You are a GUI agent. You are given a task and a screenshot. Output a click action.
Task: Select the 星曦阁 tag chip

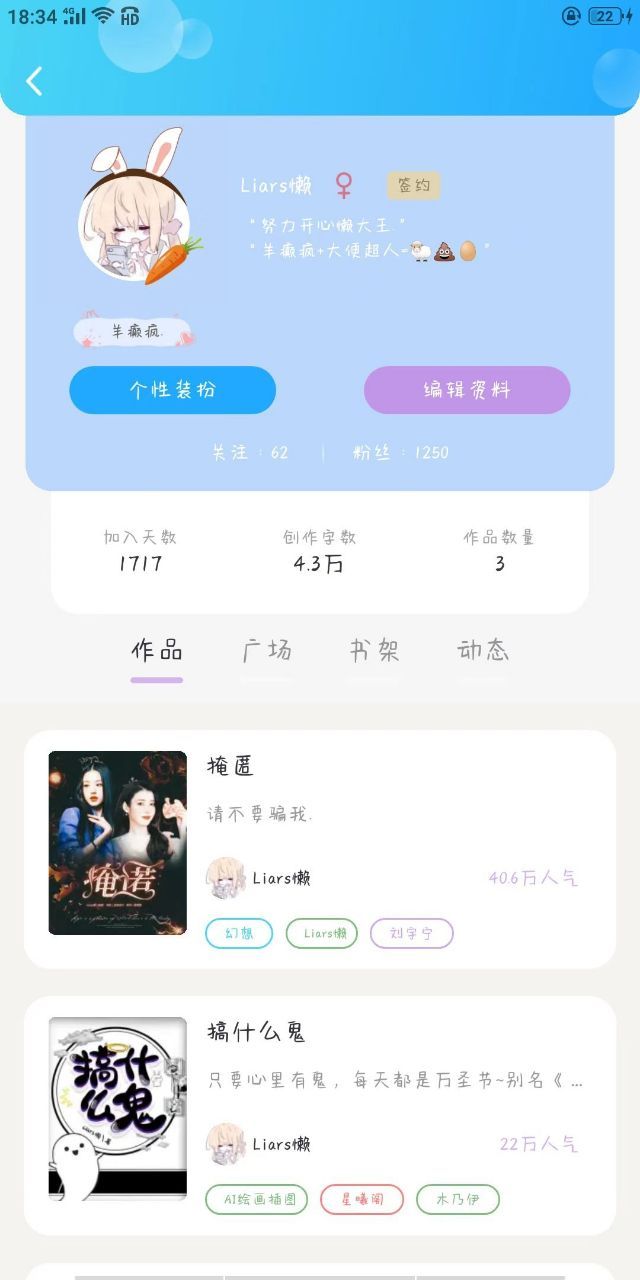pyautogui.click(x=362, y=1199)
